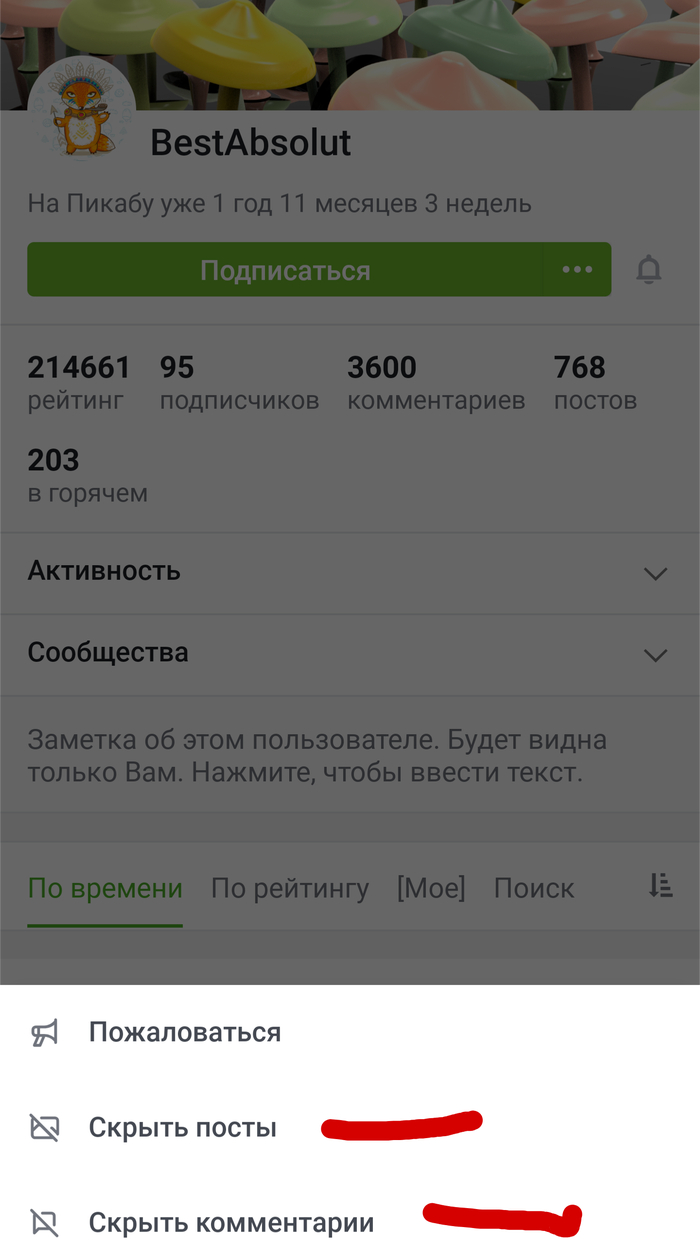Screen dimensions: 700x1246
Task: Choose Скрыть комментарии option
Action: (x=231, y=1222)
